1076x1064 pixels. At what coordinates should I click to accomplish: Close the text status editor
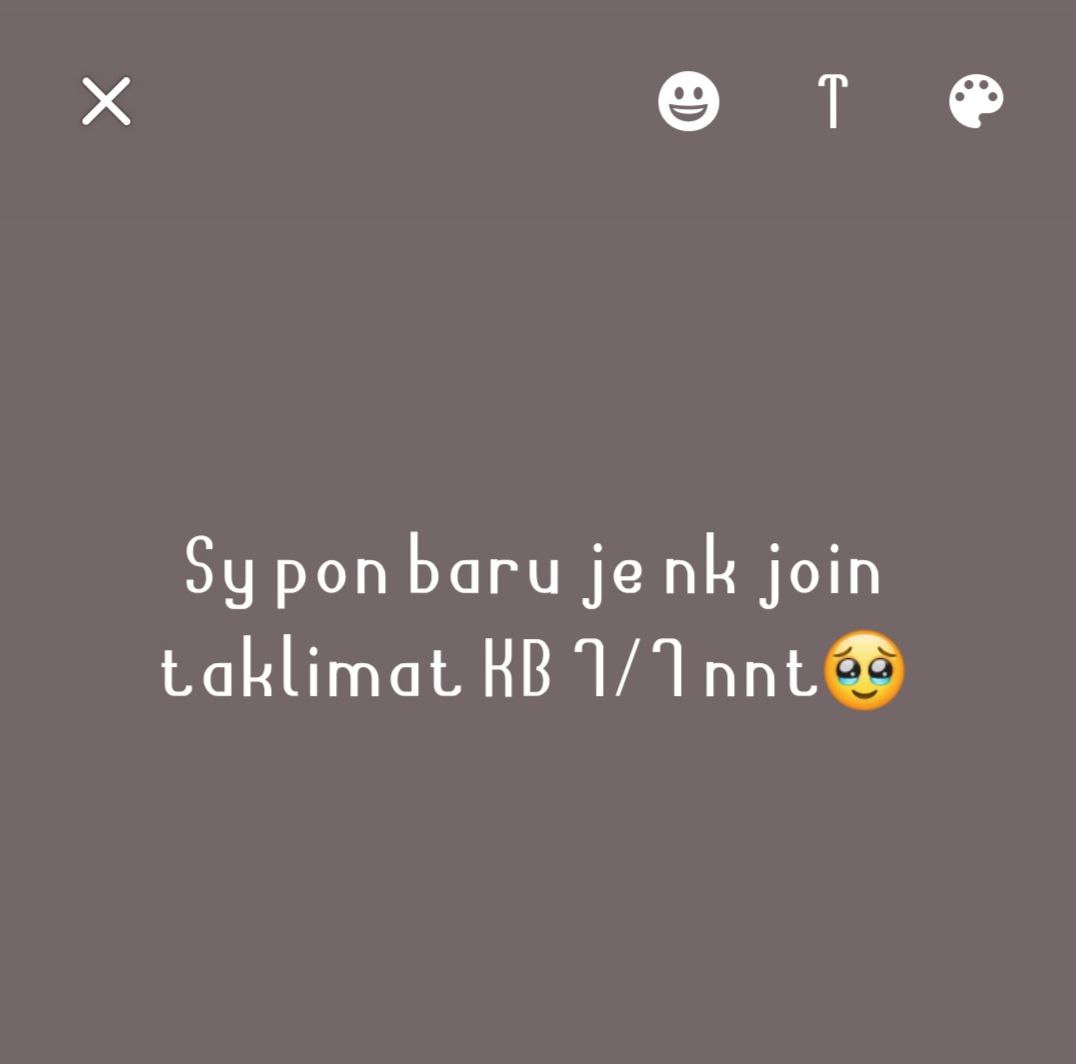click(x=106, y=102)
